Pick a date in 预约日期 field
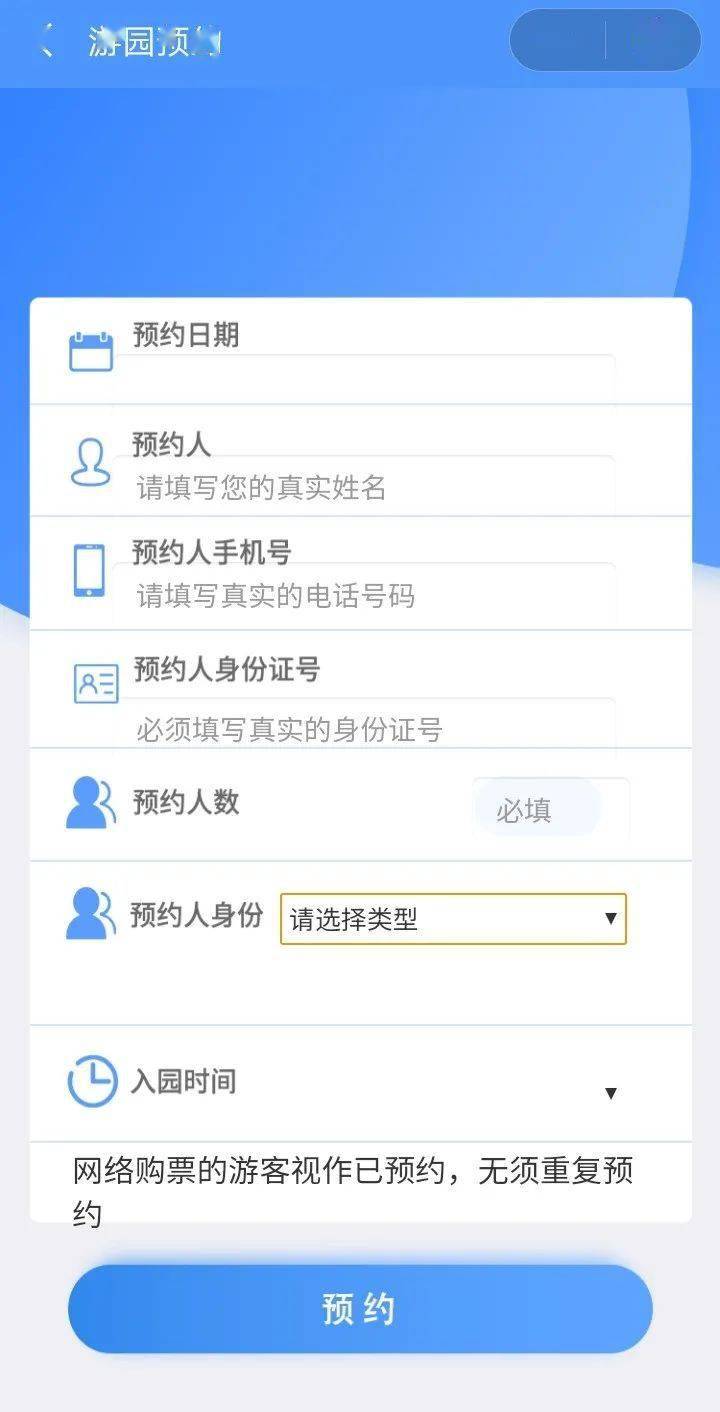Viewport: 720px width, 1412px height. click(x=364, y=378)
